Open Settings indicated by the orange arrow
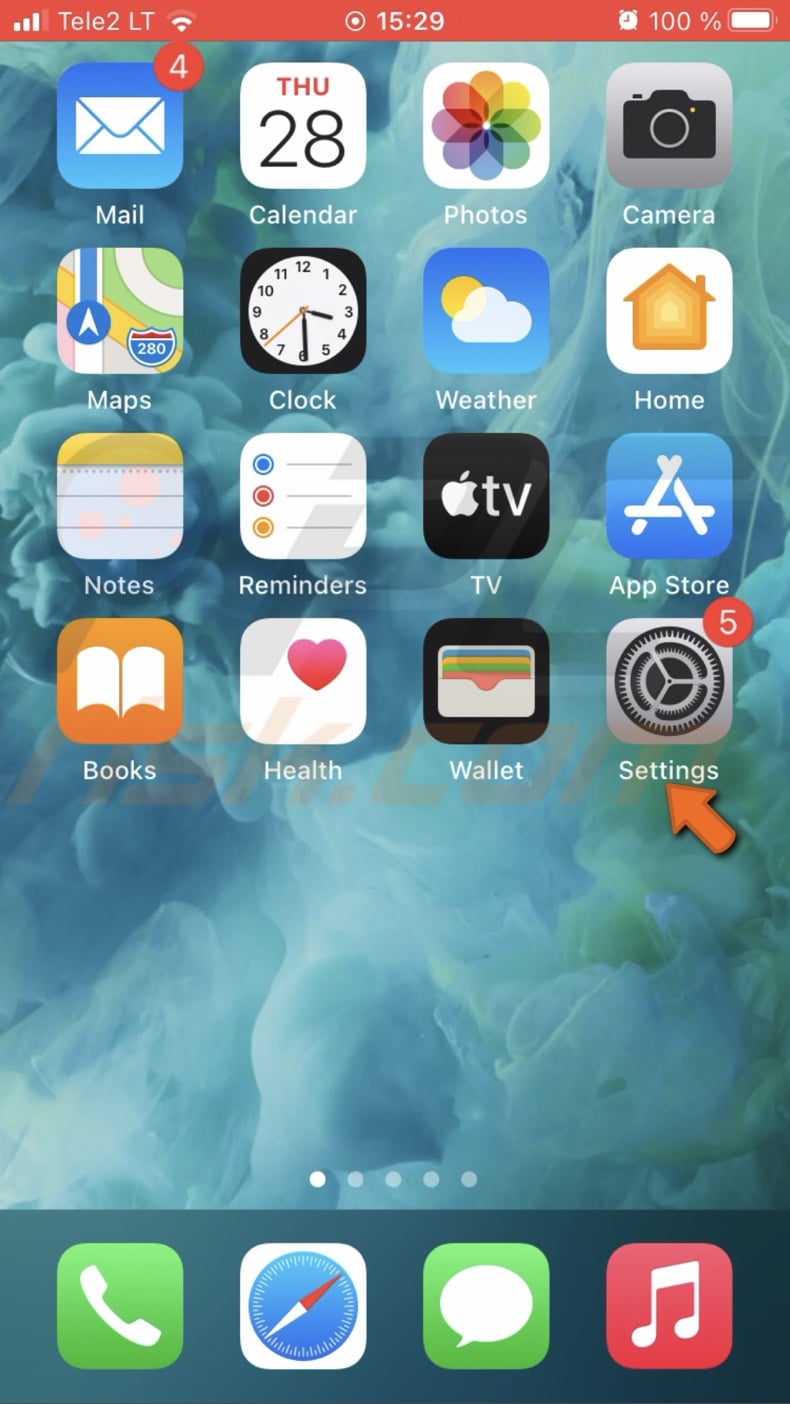 (669, 679)
